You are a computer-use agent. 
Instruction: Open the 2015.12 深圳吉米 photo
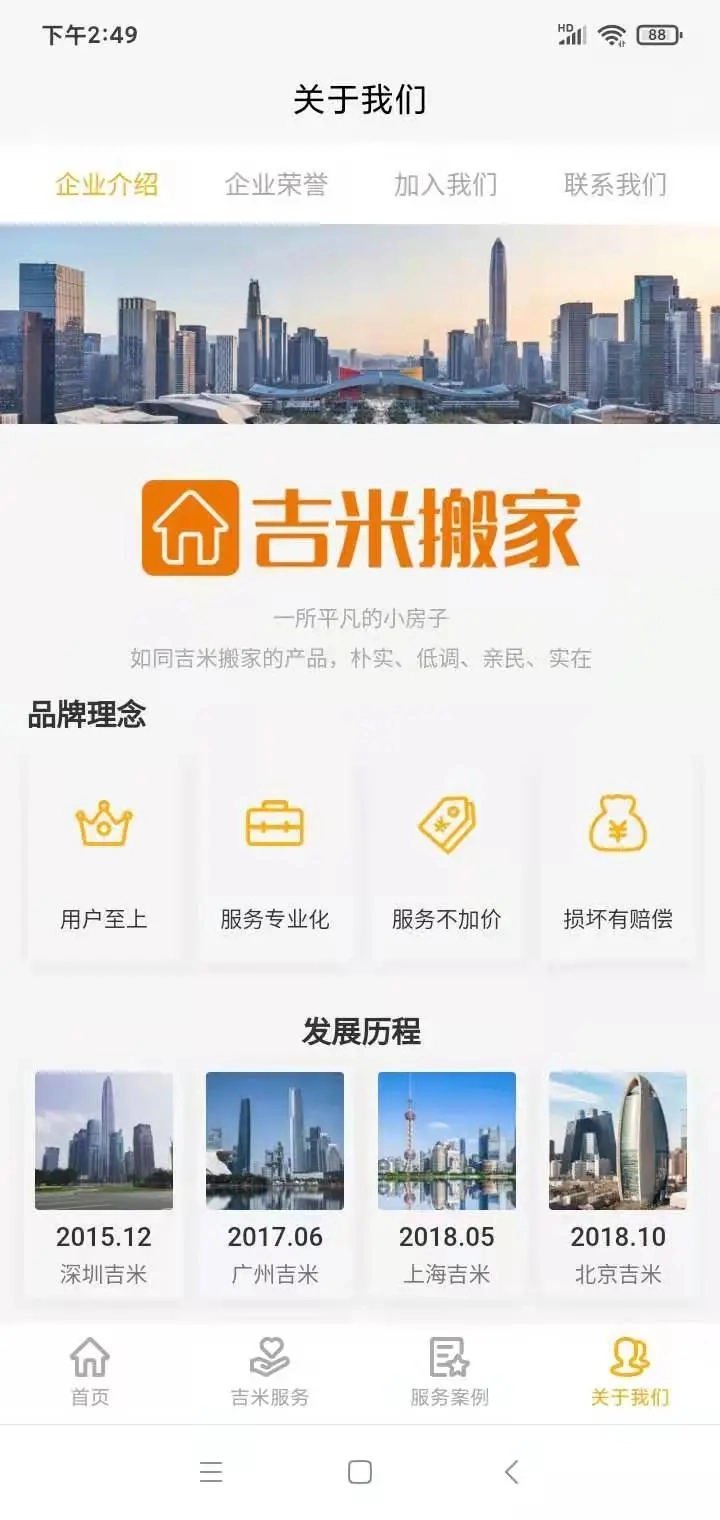[x=103, y=1140]
